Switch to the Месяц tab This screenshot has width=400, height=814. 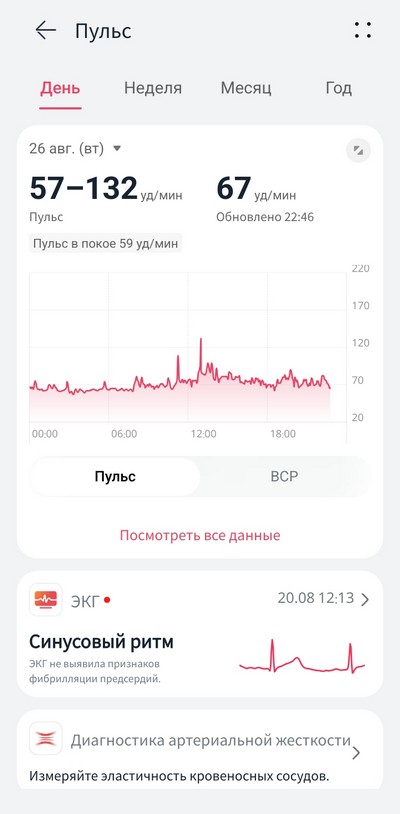point(245,88)
